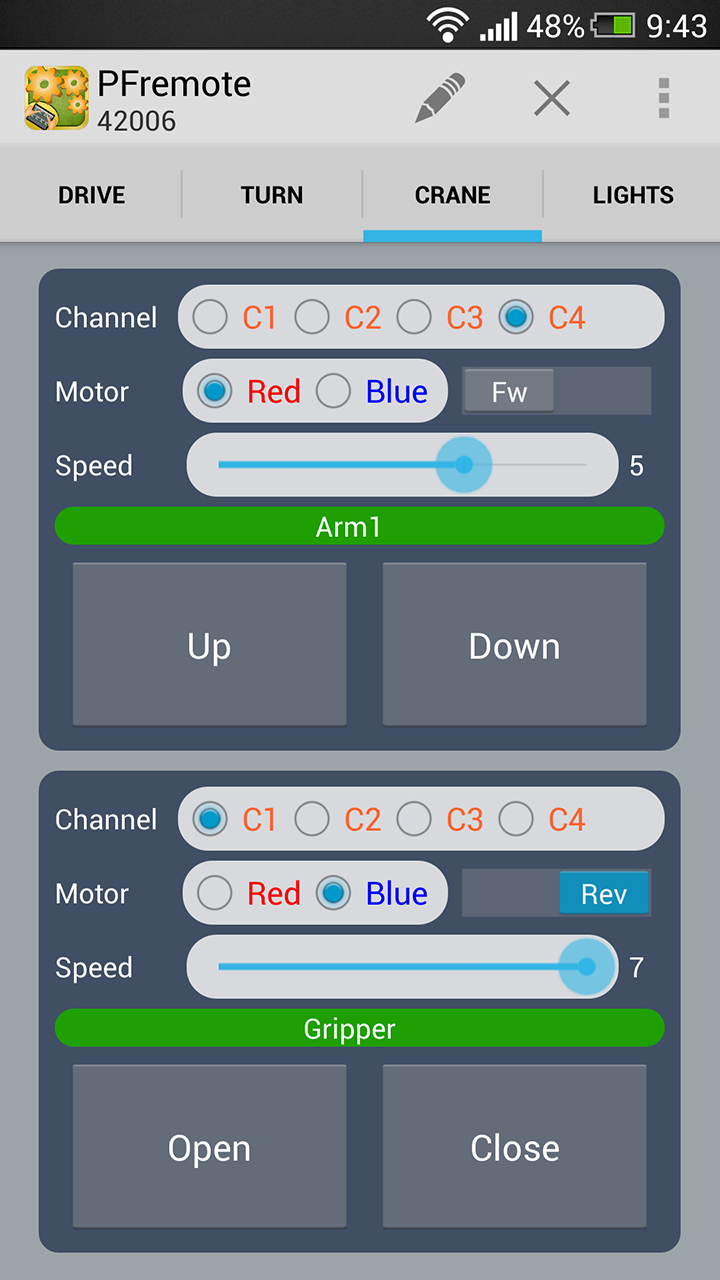
Task: Switch to the TURN tab
Action: click(272, 195)
